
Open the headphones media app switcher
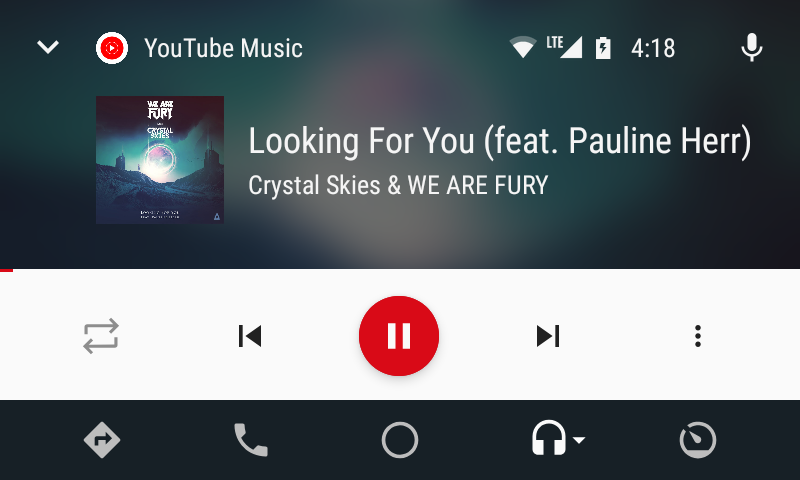[x=557, y=440]
